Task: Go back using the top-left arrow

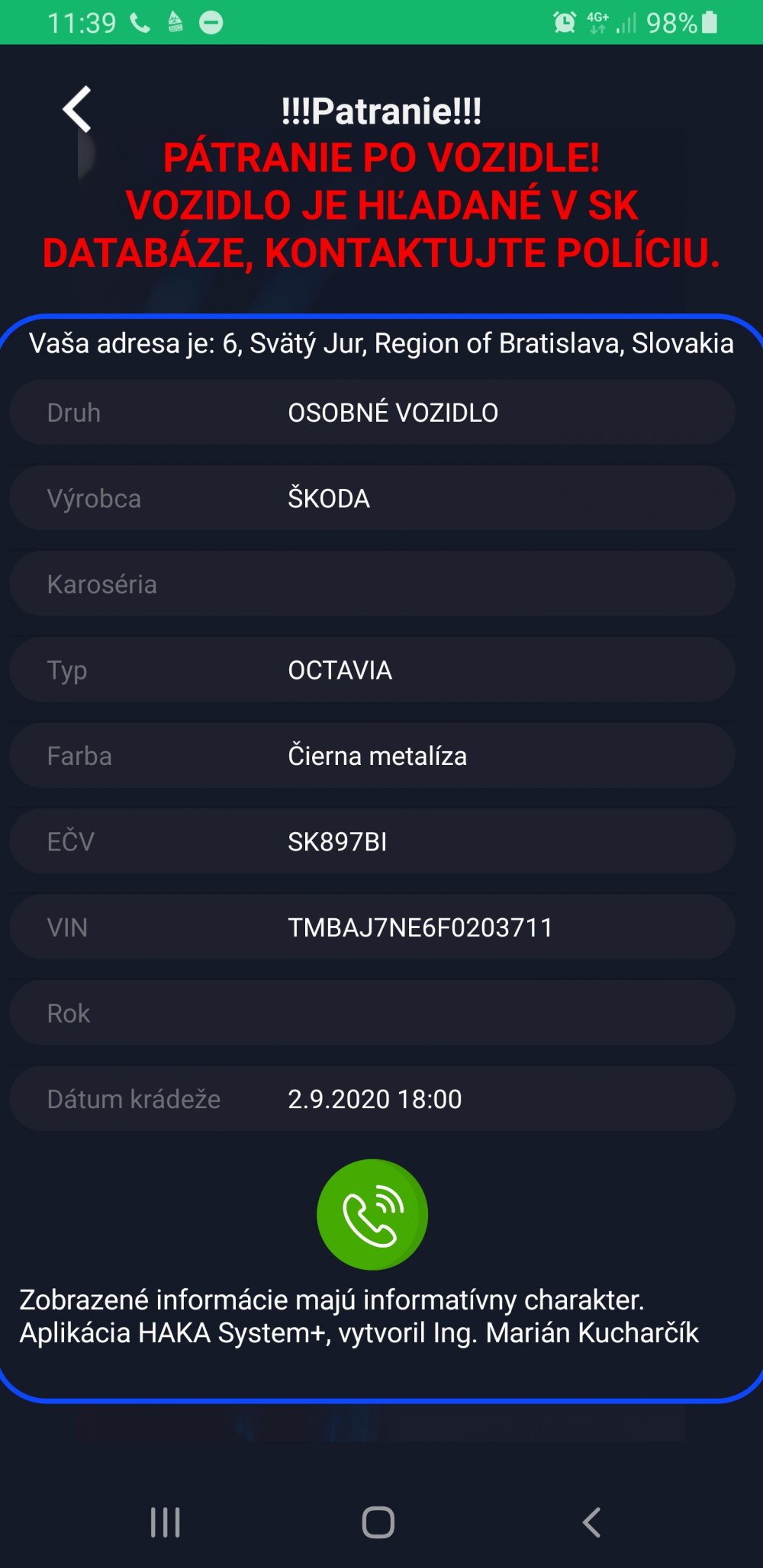Action: [77, 109]
